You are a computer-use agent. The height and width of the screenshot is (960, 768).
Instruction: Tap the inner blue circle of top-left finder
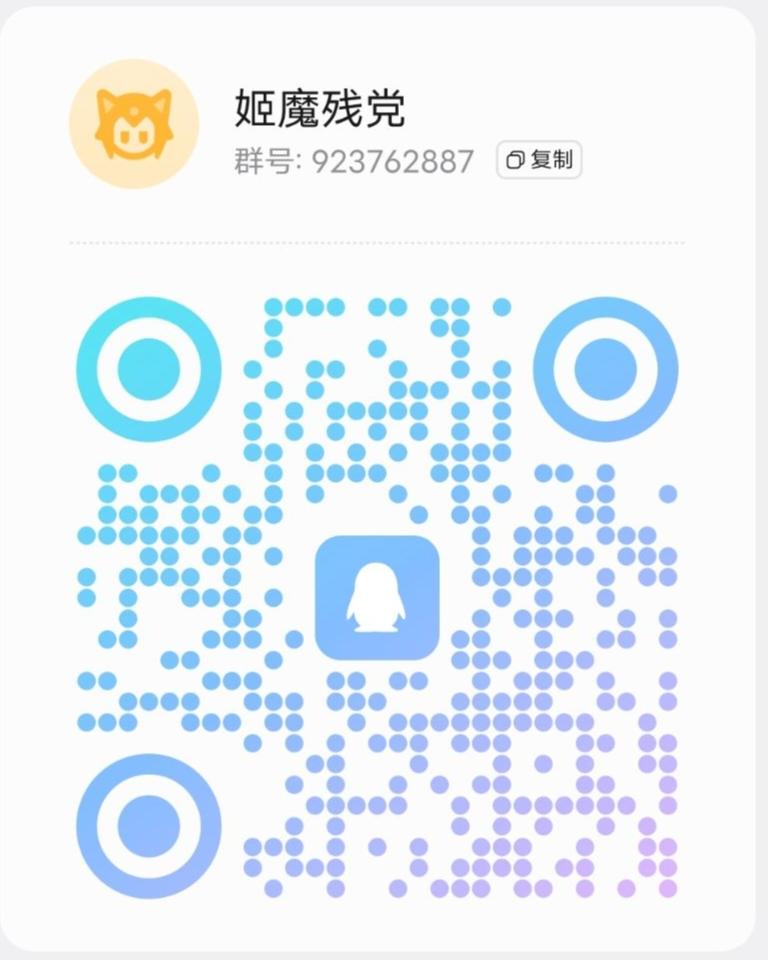tap(148, 367)
